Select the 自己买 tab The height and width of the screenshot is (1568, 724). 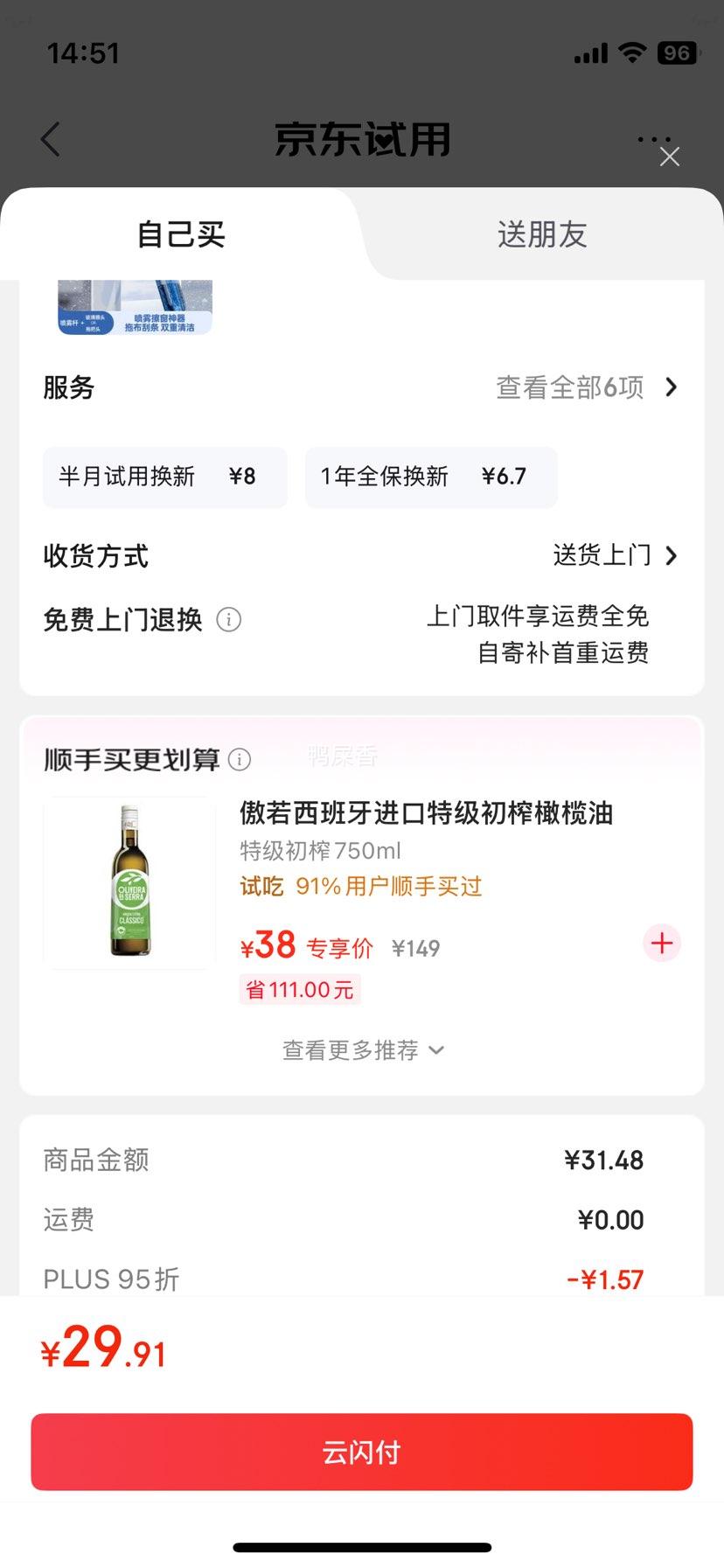[181, 234]
